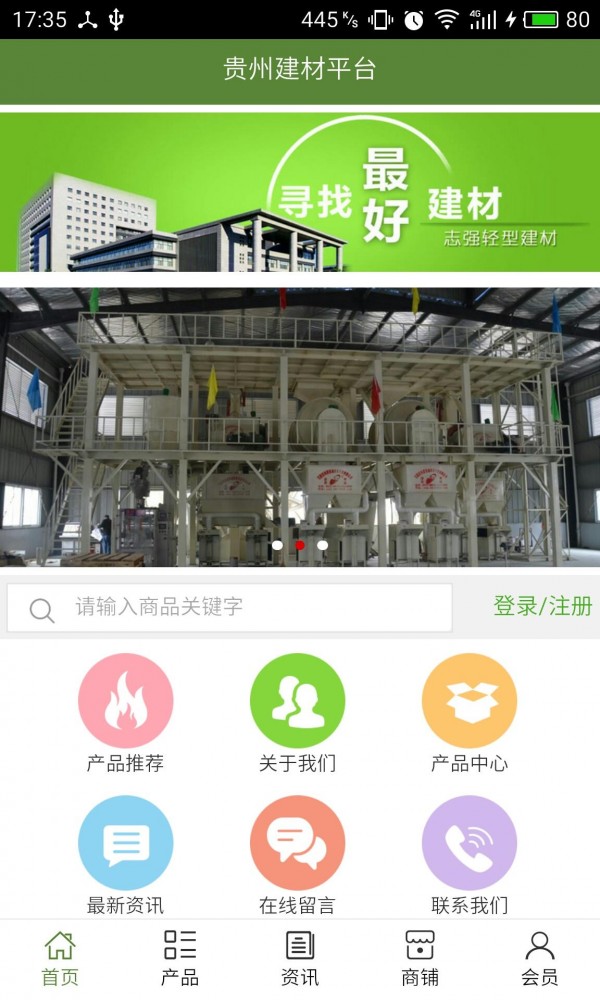Viewport: 600px width, 1000px height.
Task: Switch to the 首页 home tab
Action: point(60,958)
